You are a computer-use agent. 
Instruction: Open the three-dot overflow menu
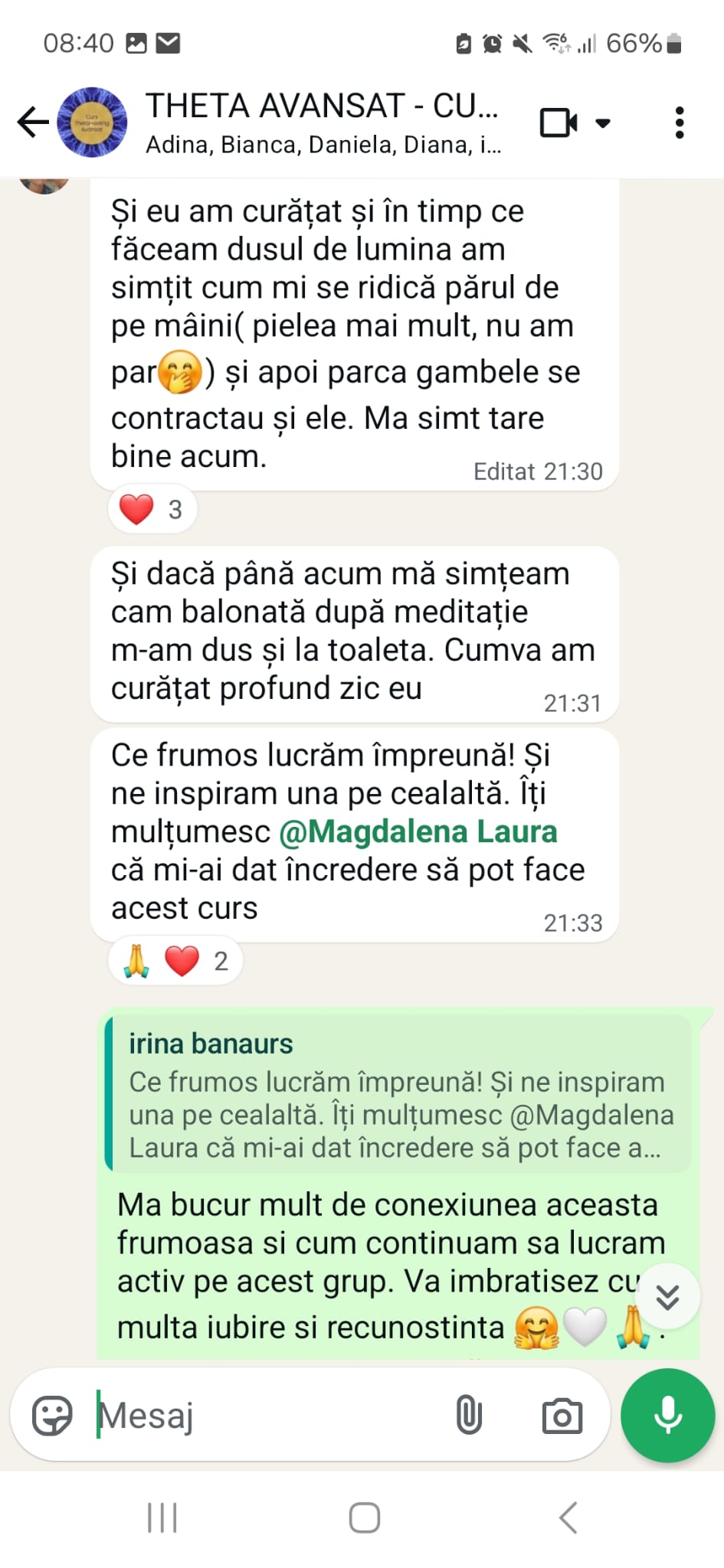click(x=679, y=122)
